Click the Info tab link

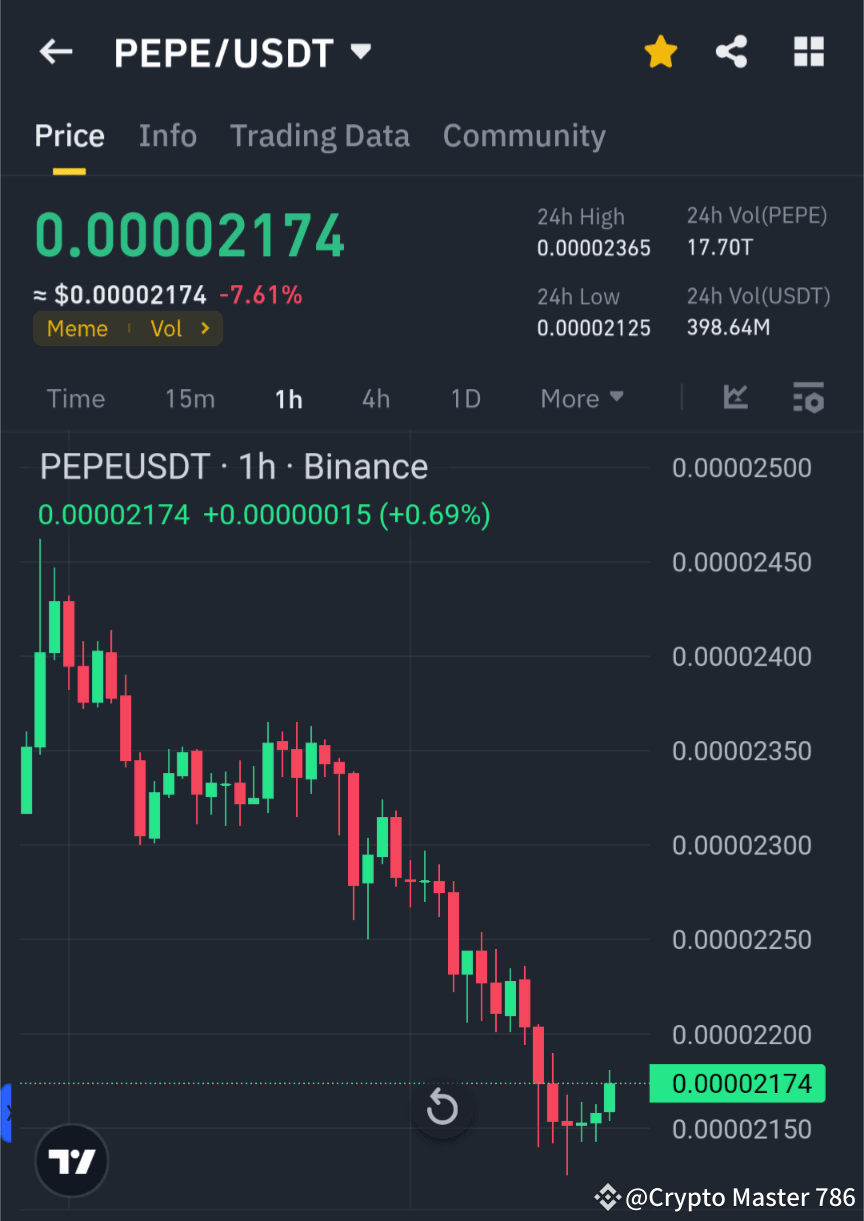pyautogui.click(x=167, y=135)
